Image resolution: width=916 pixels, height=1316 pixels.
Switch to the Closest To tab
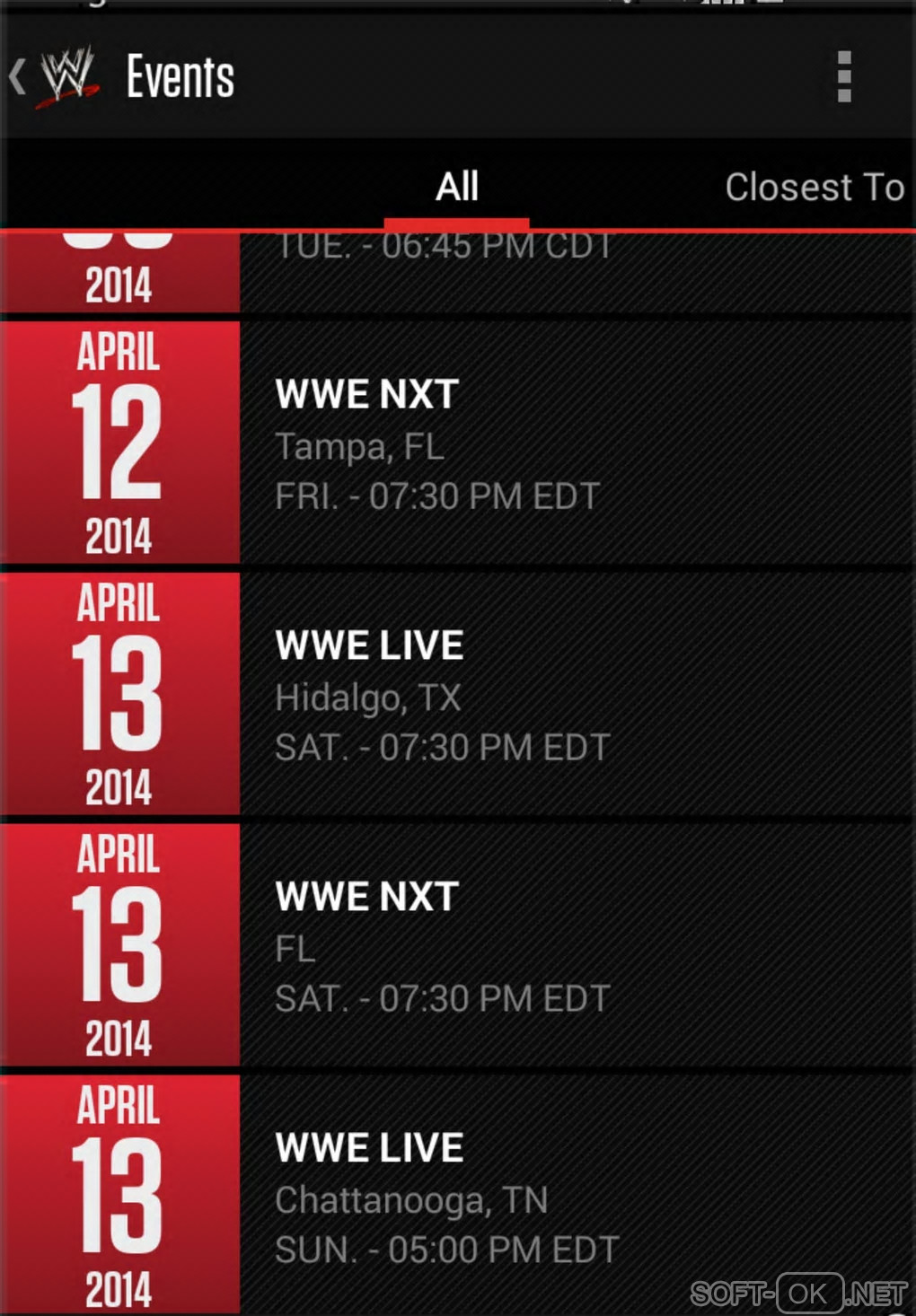click(x=814, y=188)
